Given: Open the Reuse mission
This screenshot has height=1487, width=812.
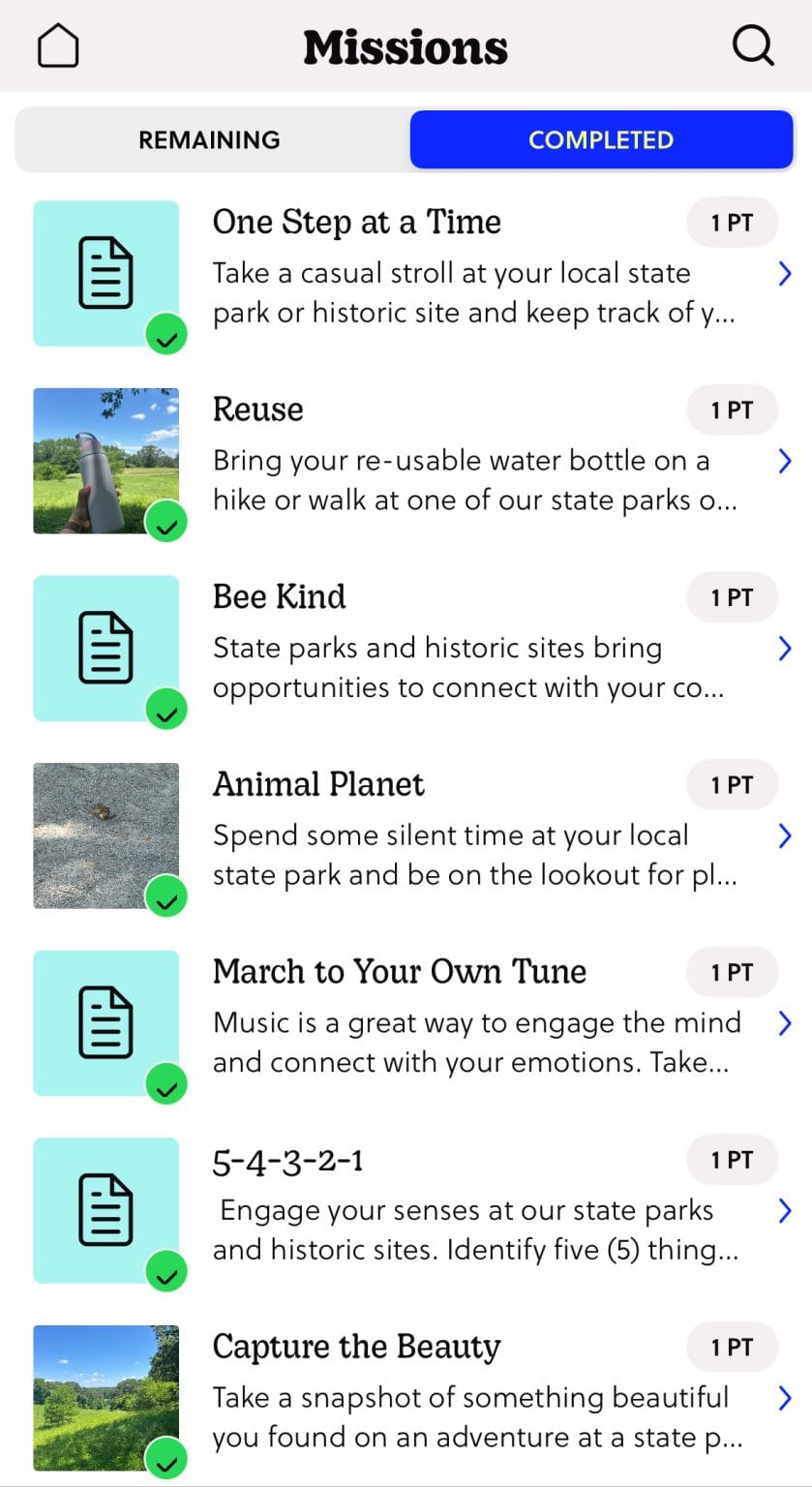Looking at the screenshot, I should (x=413, y=463).
